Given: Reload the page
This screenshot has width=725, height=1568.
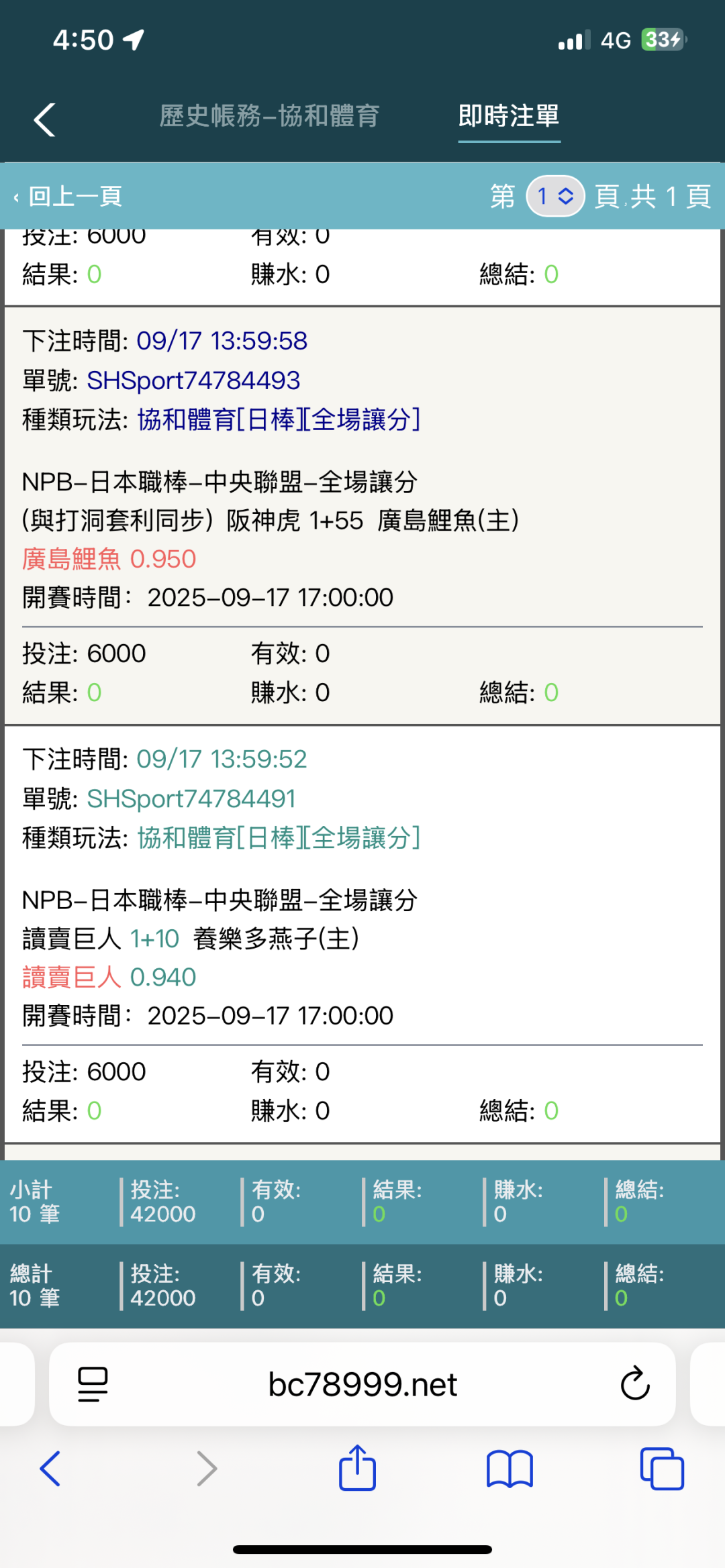Looking at the screenshot, I should pos(634,1383).
